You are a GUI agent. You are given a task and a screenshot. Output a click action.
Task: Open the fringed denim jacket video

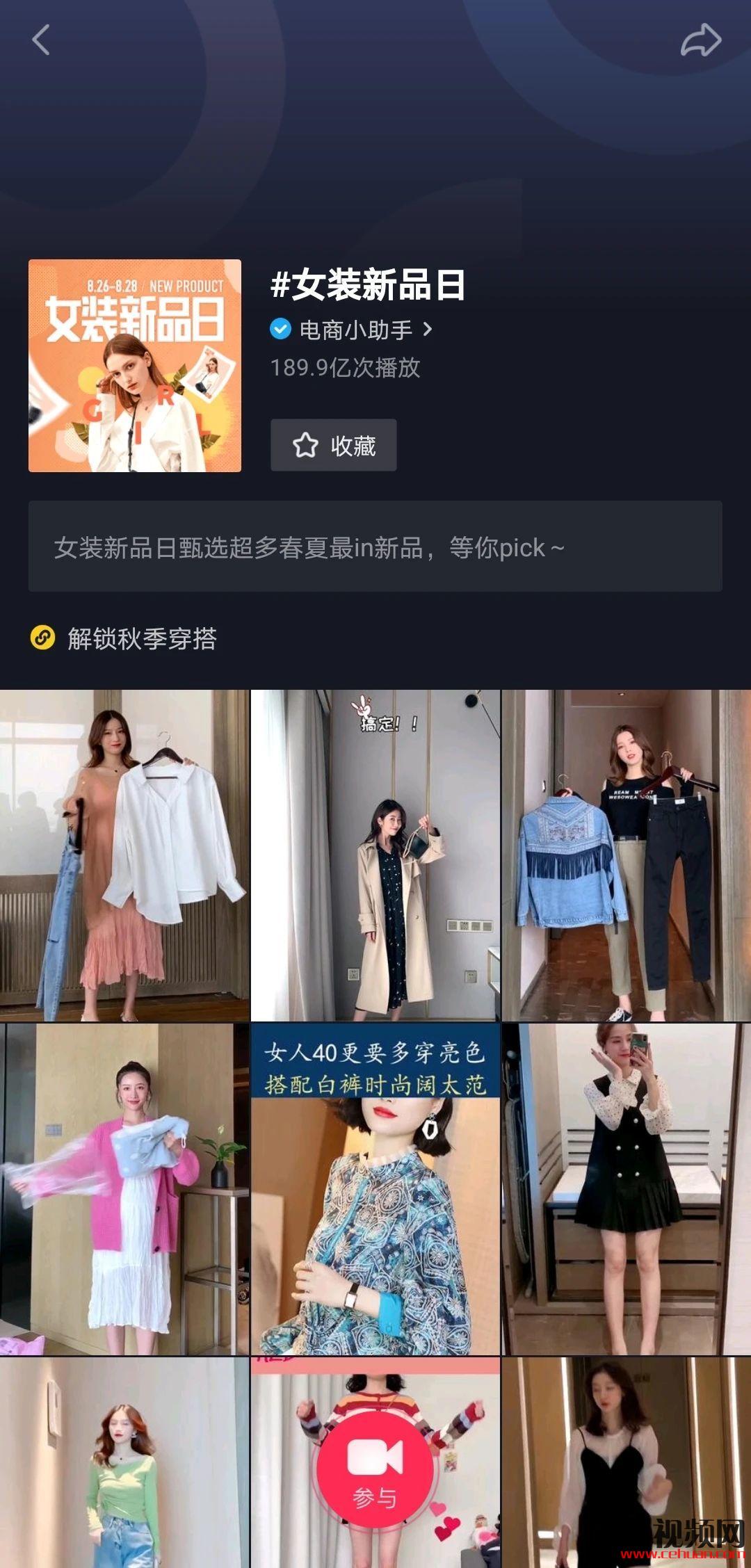pyautogui.click(x=626, y=855)
